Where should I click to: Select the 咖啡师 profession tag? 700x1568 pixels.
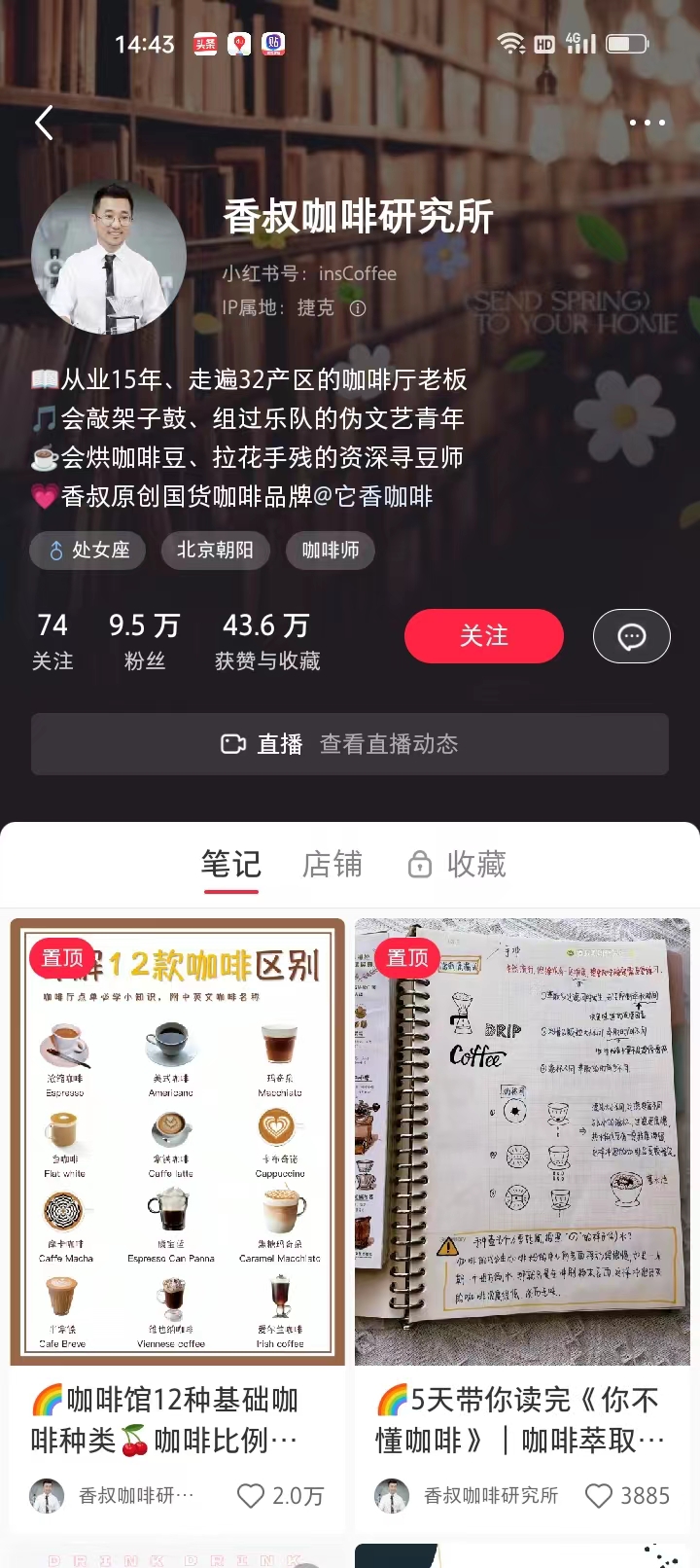click(330, 551)
